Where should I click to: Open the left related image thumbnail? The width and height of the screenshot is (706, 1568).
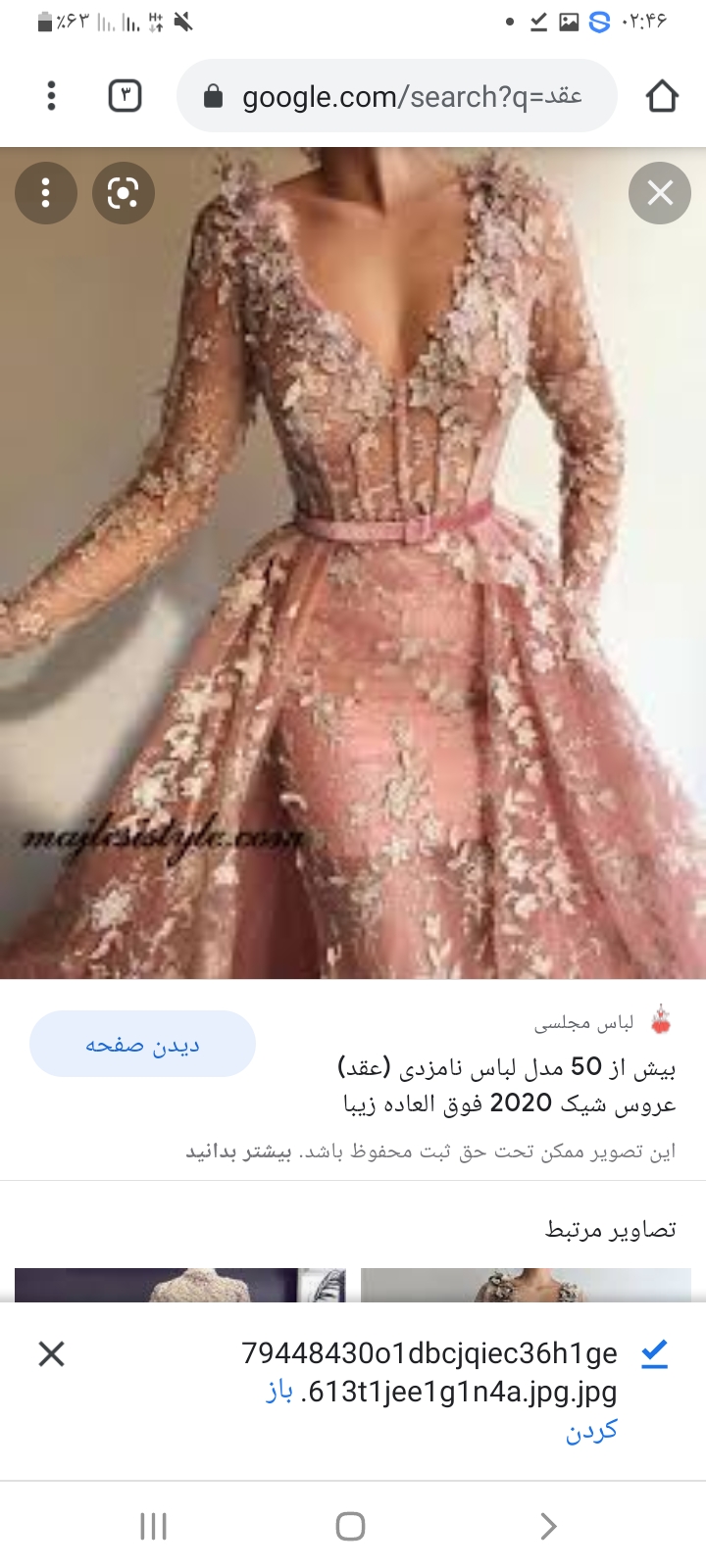(180, 1285)
